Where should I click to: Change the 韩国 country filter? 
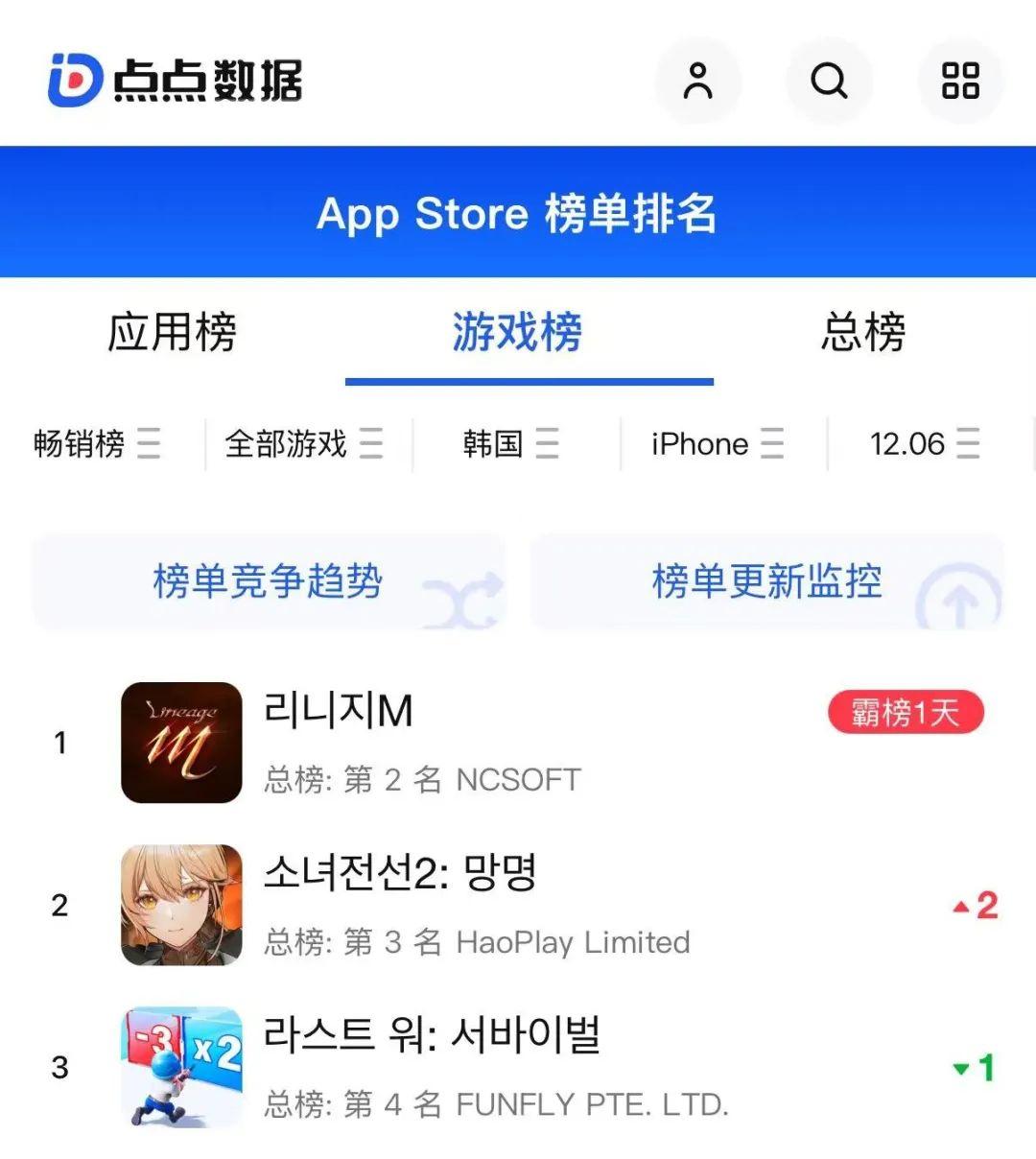click(x=510, y=443)
